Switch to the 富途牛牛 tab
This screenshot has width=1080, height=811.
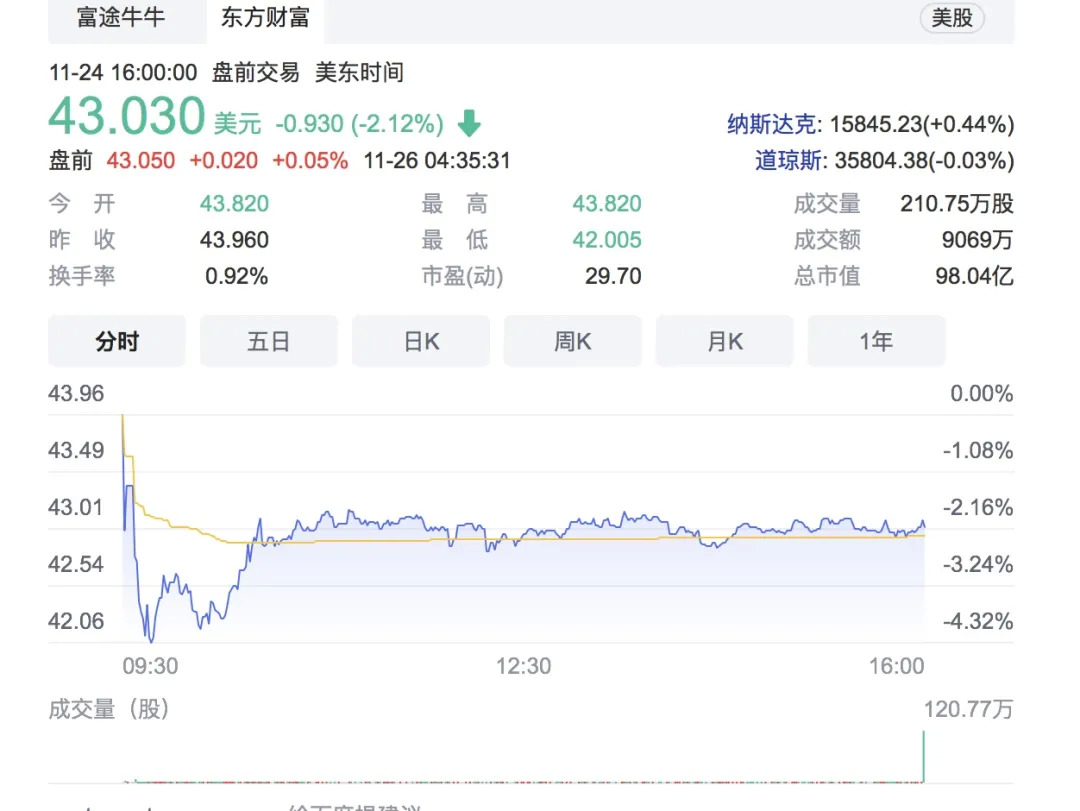pyautogui.click(x=121, y=18)
